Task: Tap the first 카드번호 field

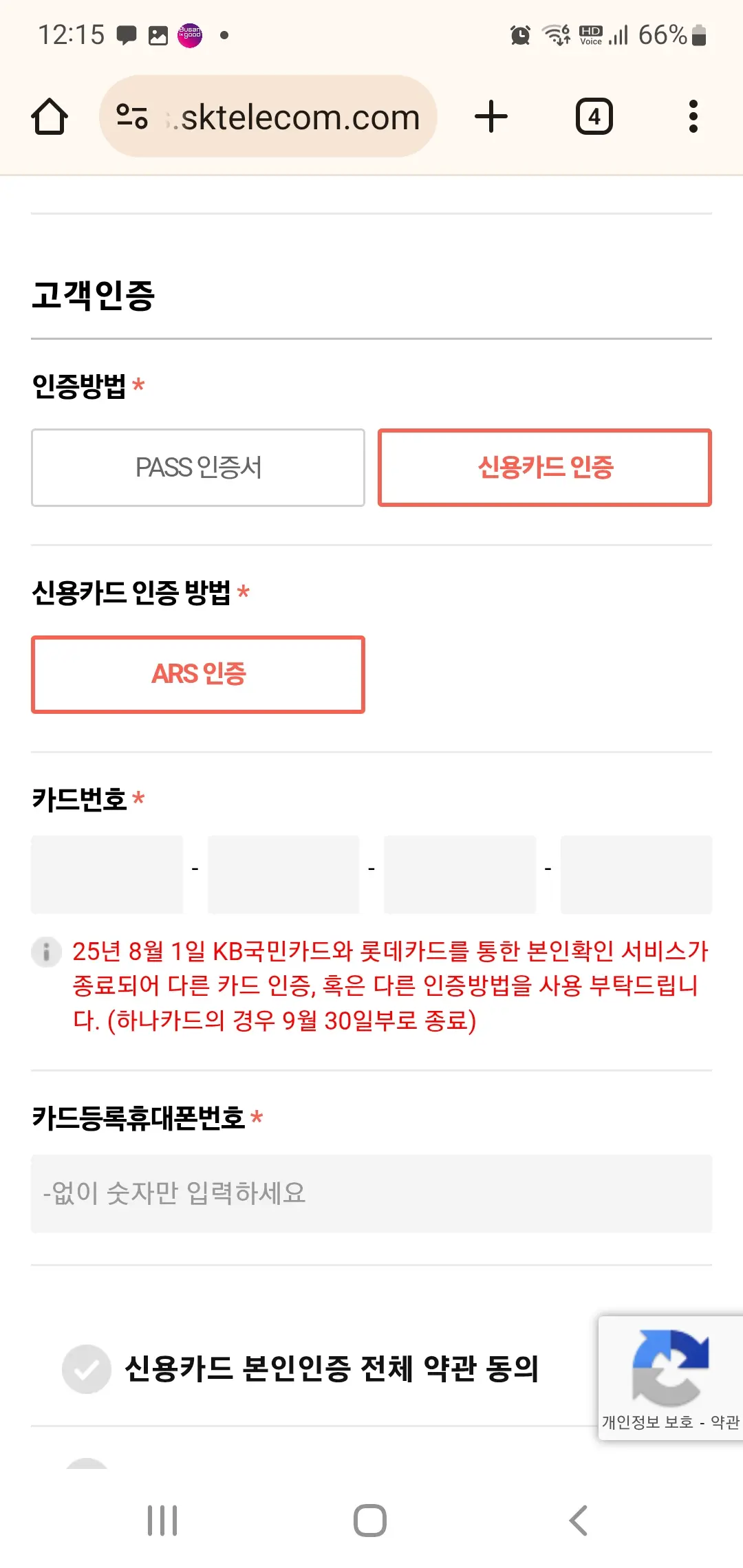Action: click(107, 874)
